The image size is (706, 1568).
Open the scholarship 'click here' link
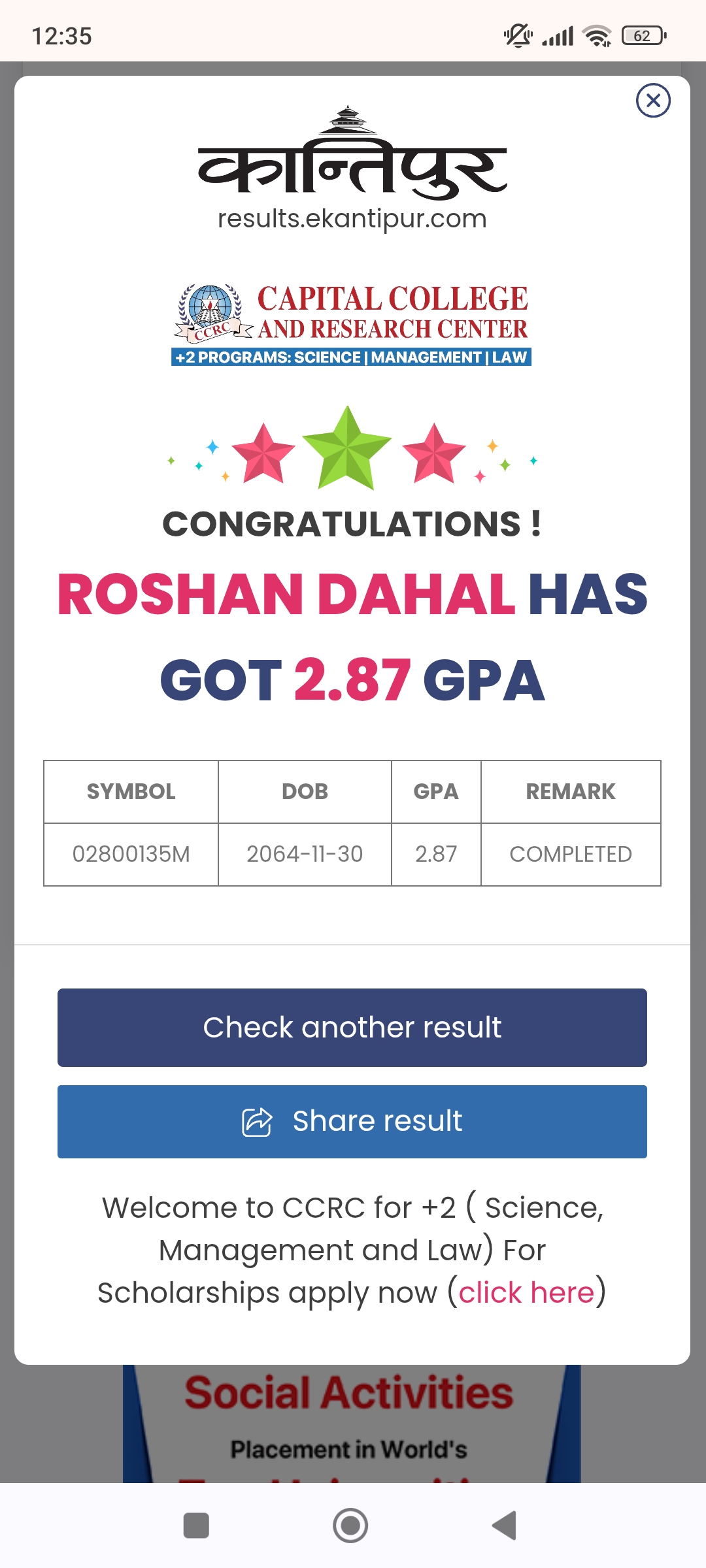tap(526, 1293)
